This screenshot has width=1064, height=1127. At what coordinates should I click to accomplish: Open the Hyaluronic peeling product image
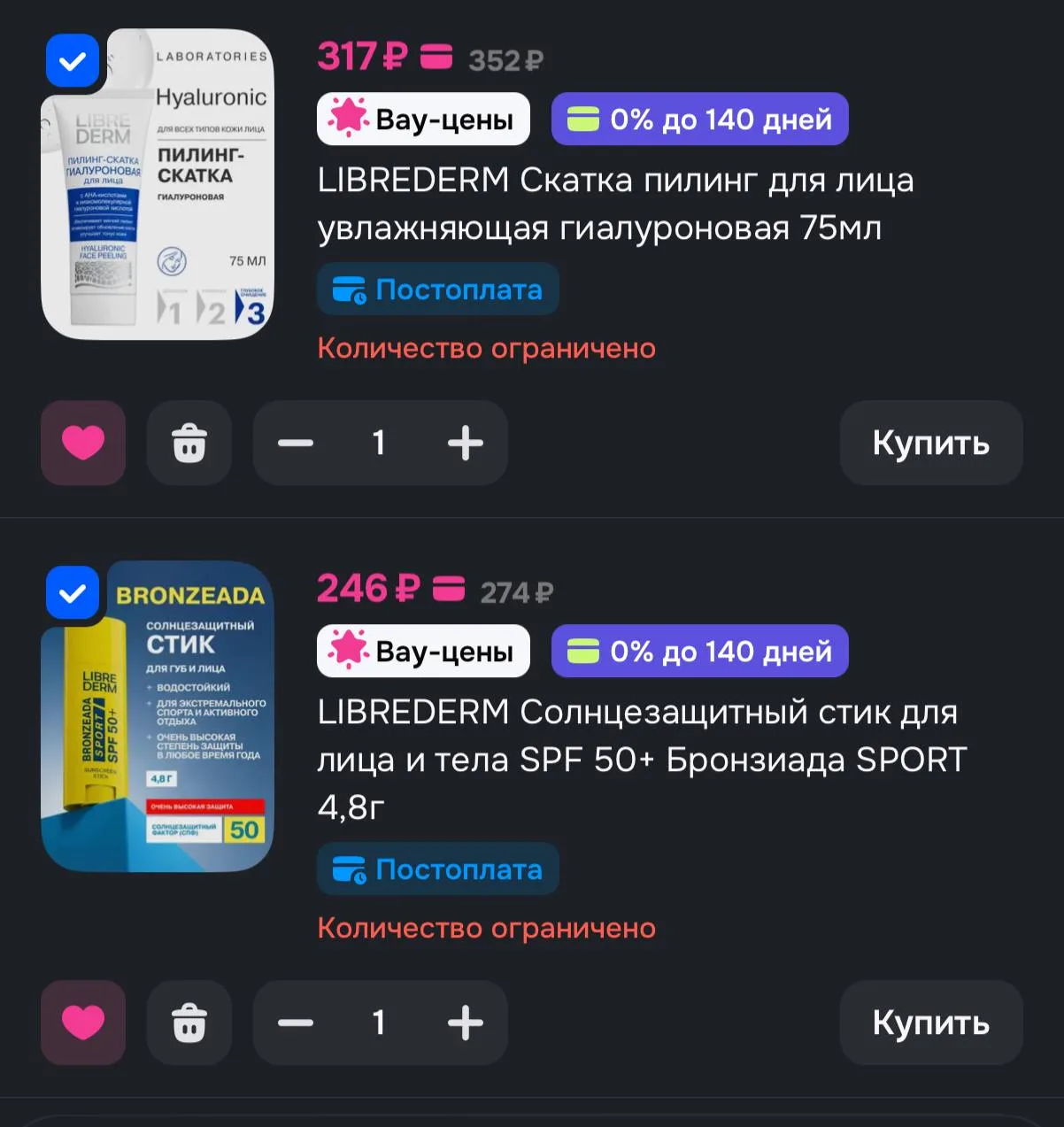coord(158,184)
